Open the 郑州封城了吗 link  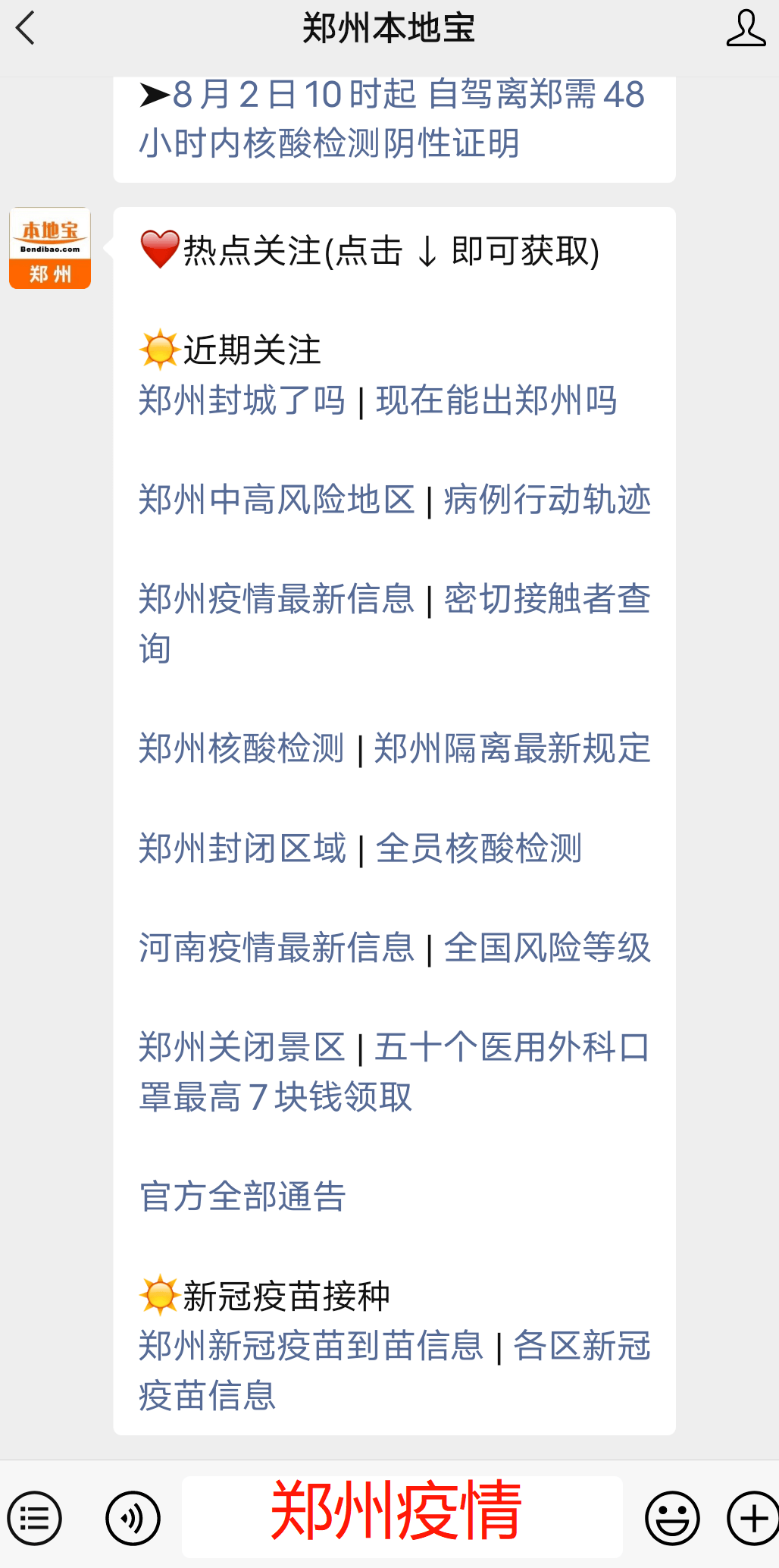[x=242, y=402]
